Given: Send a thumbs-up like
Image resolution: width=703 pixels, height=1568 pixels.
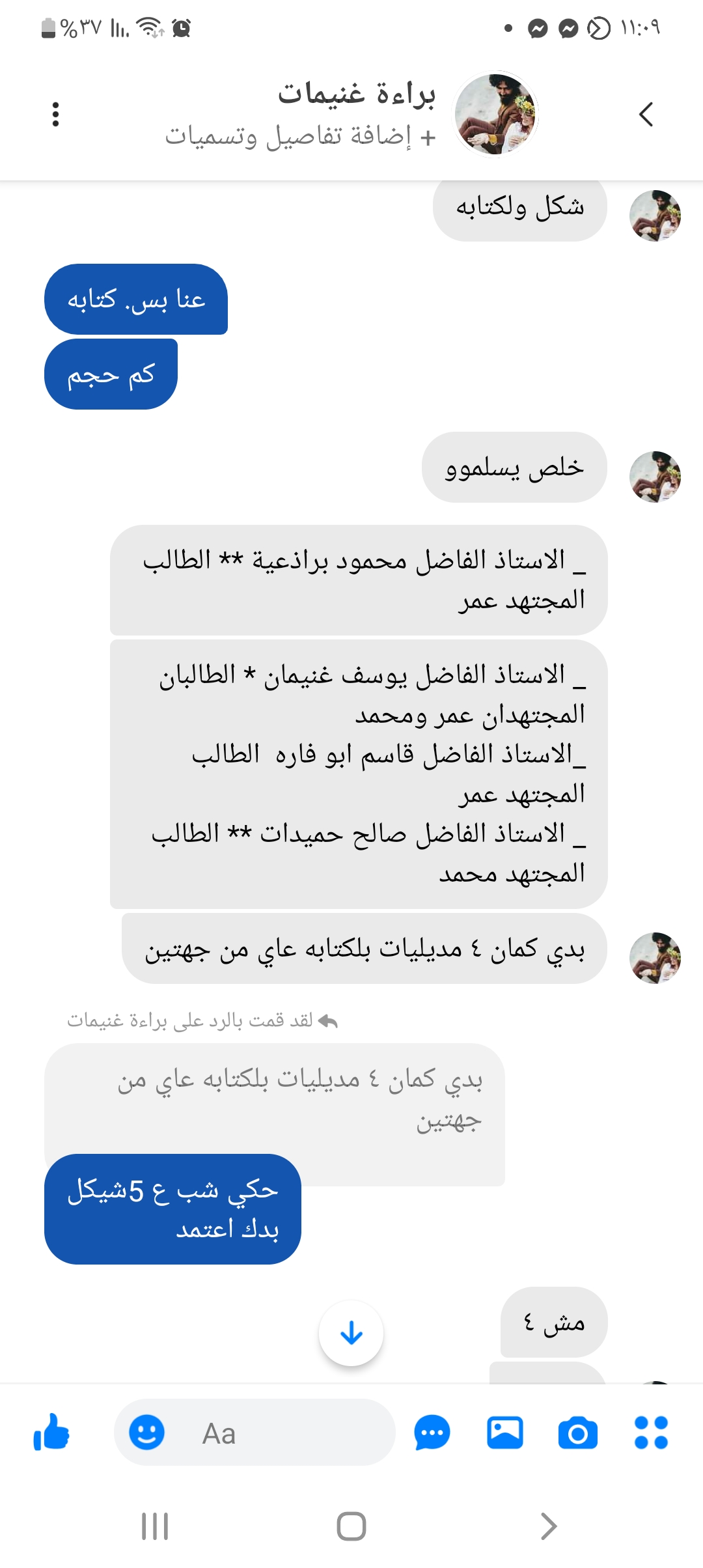Looking at the screenshot, I should [x=51, y=1433].
